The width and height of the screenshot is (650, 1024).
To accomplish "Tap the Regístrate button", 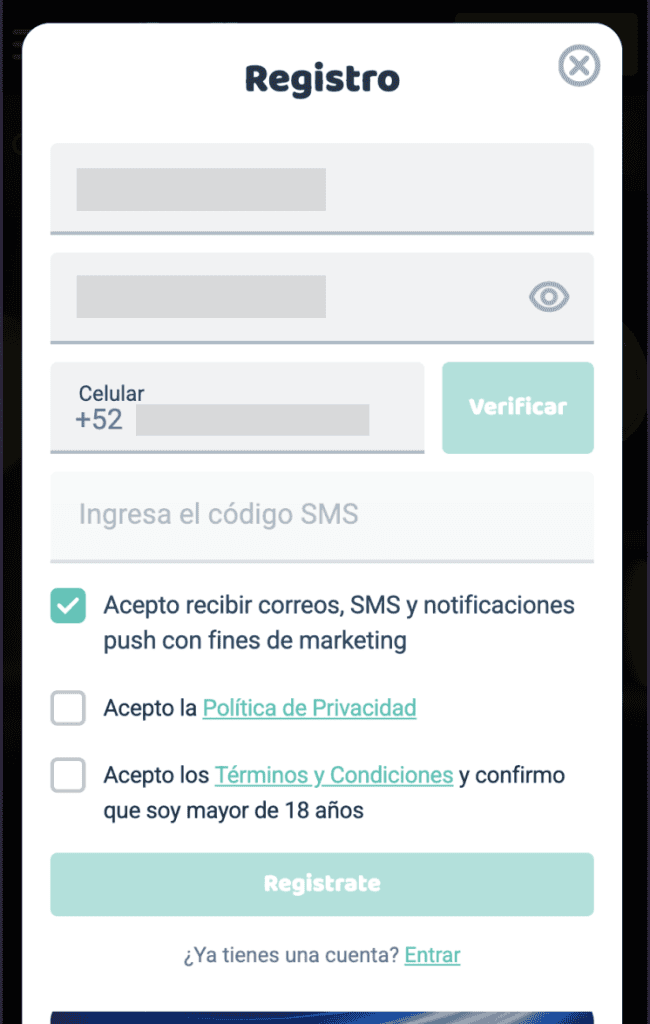I will coord(321,884).
